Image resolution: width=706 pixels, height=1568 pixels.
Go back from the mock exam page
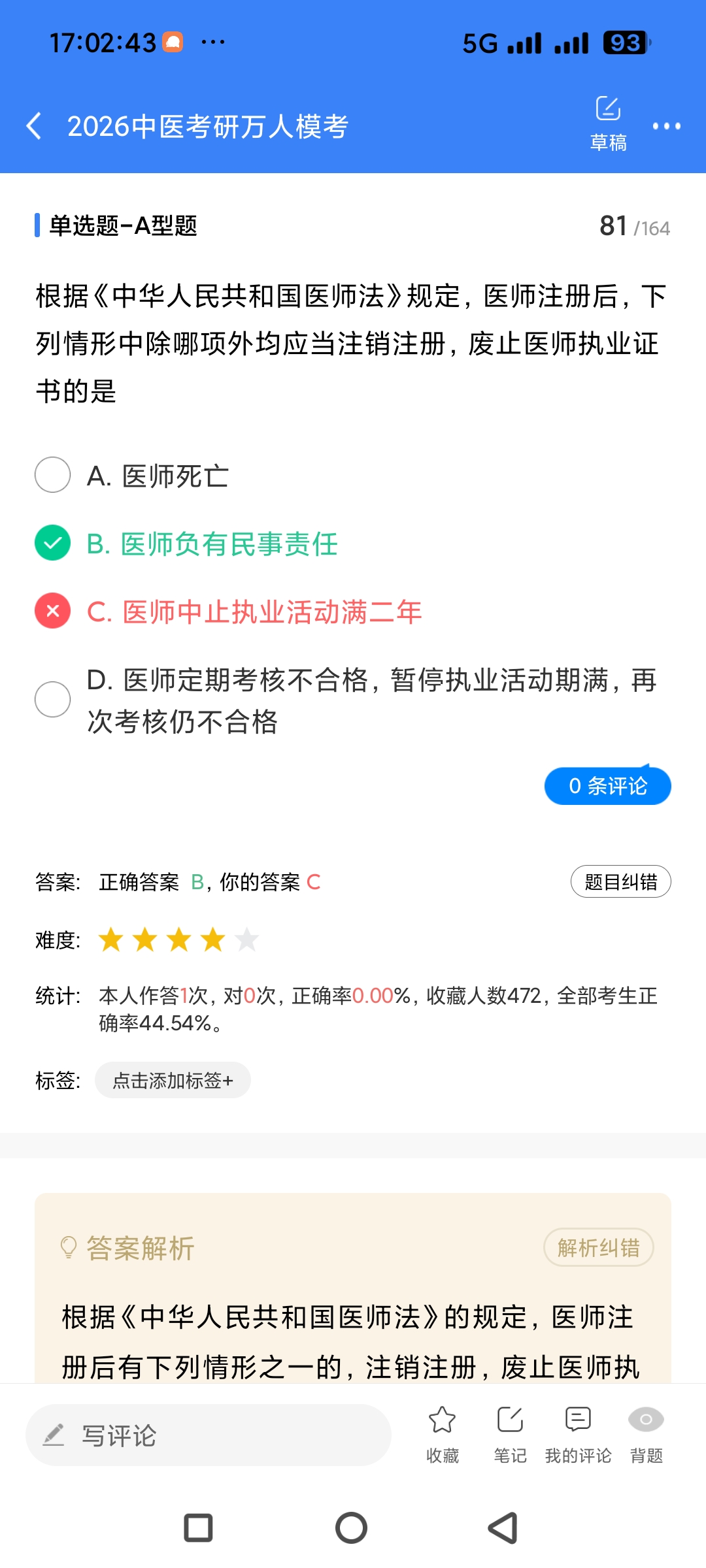(x=35, y=126)
